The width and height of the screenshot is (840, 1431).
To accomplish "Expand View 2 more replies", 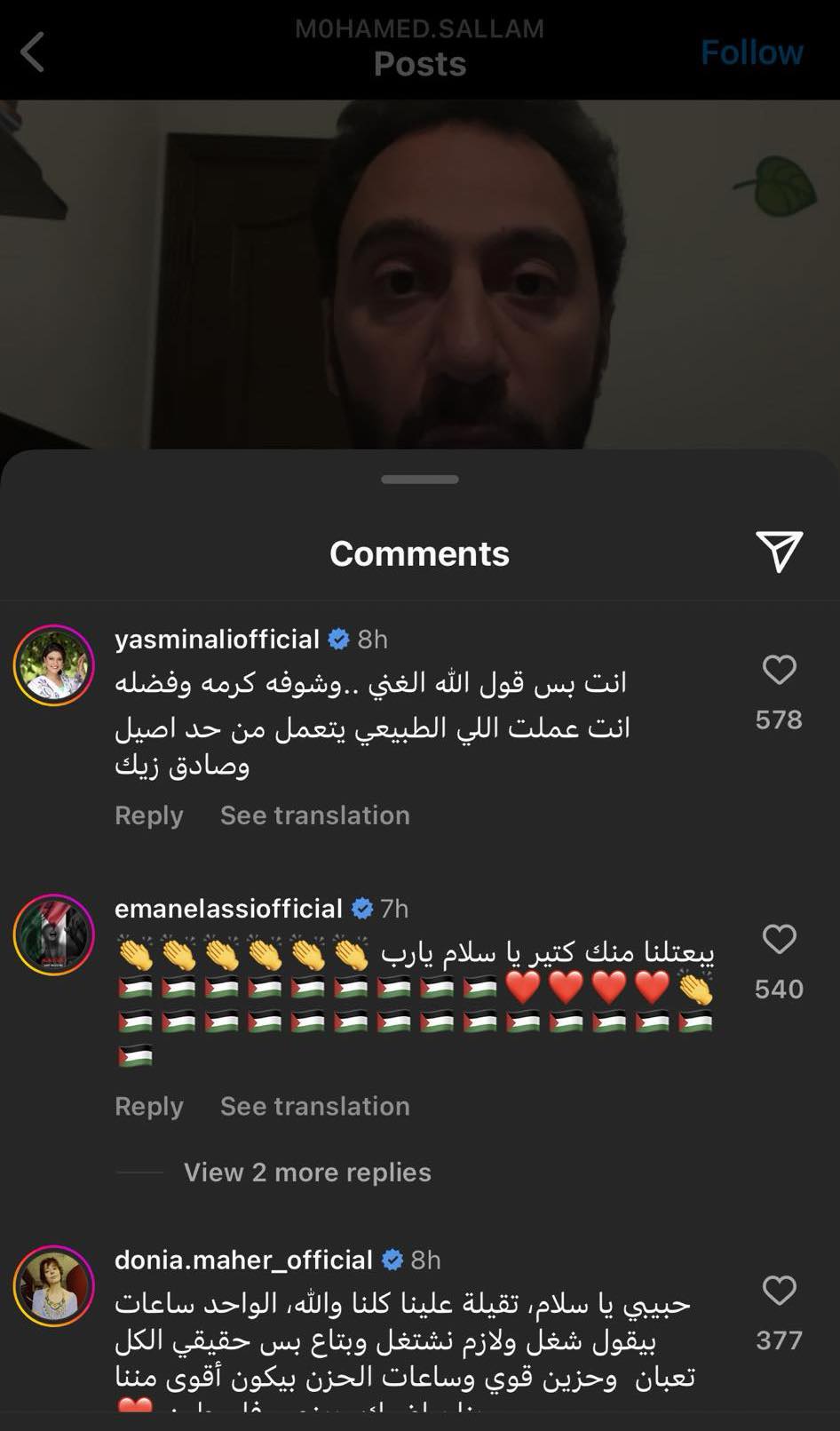I will 306,1173.
